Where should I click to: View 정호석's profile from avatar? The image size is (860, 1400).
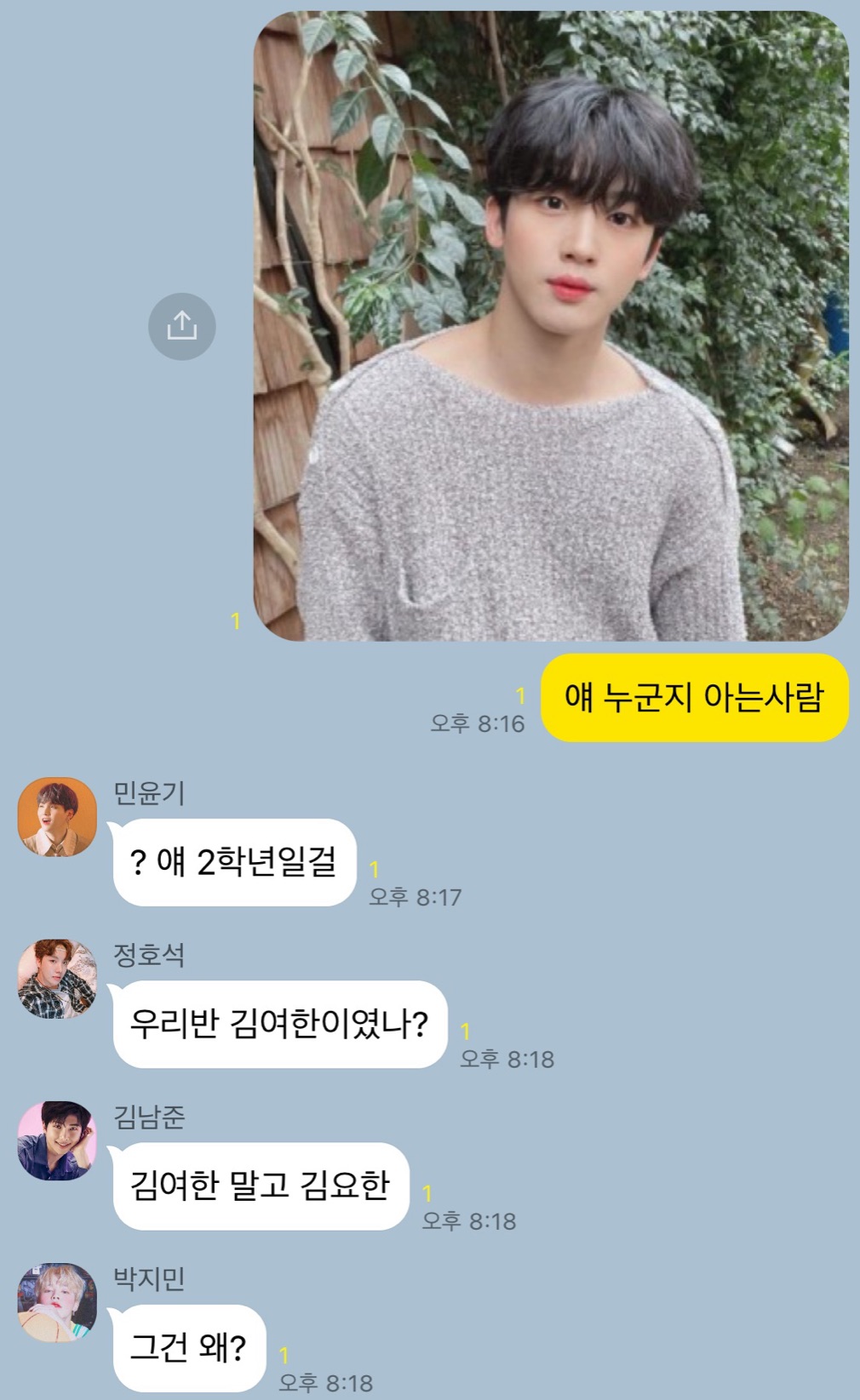[57, 979]
